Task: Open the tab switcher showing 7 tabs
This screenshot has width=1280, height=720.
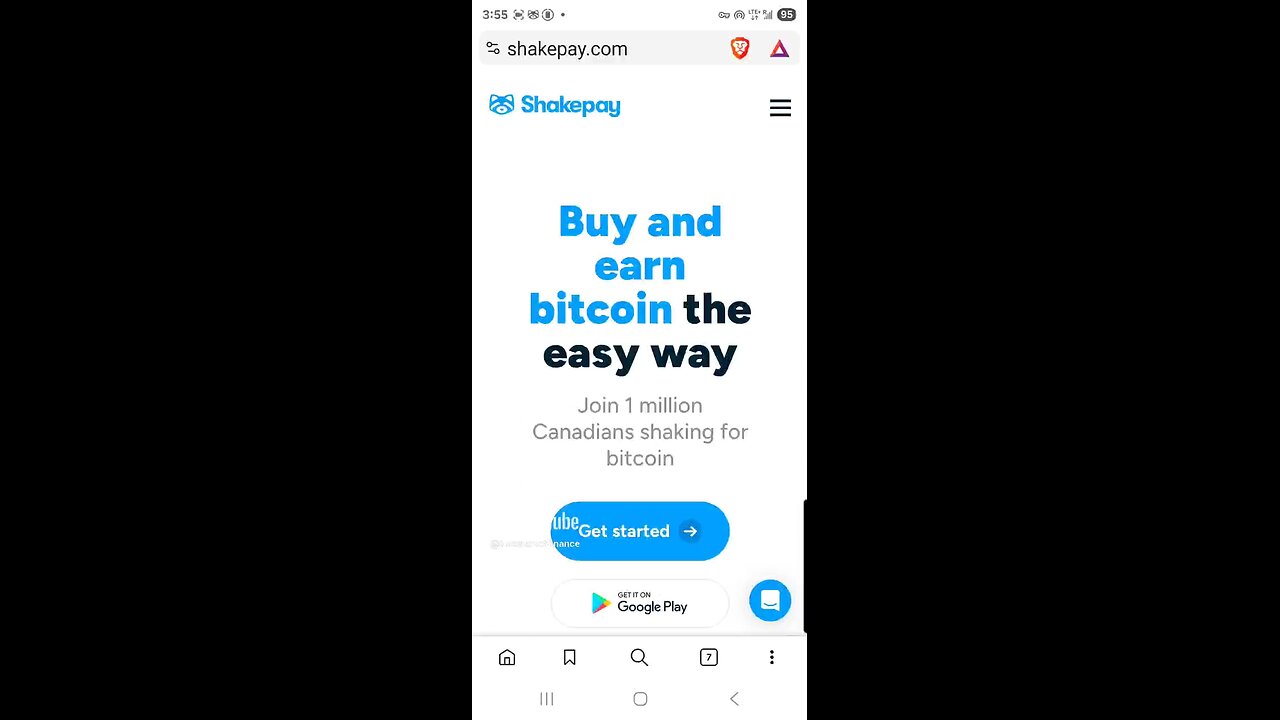Action: click(708, 657)
